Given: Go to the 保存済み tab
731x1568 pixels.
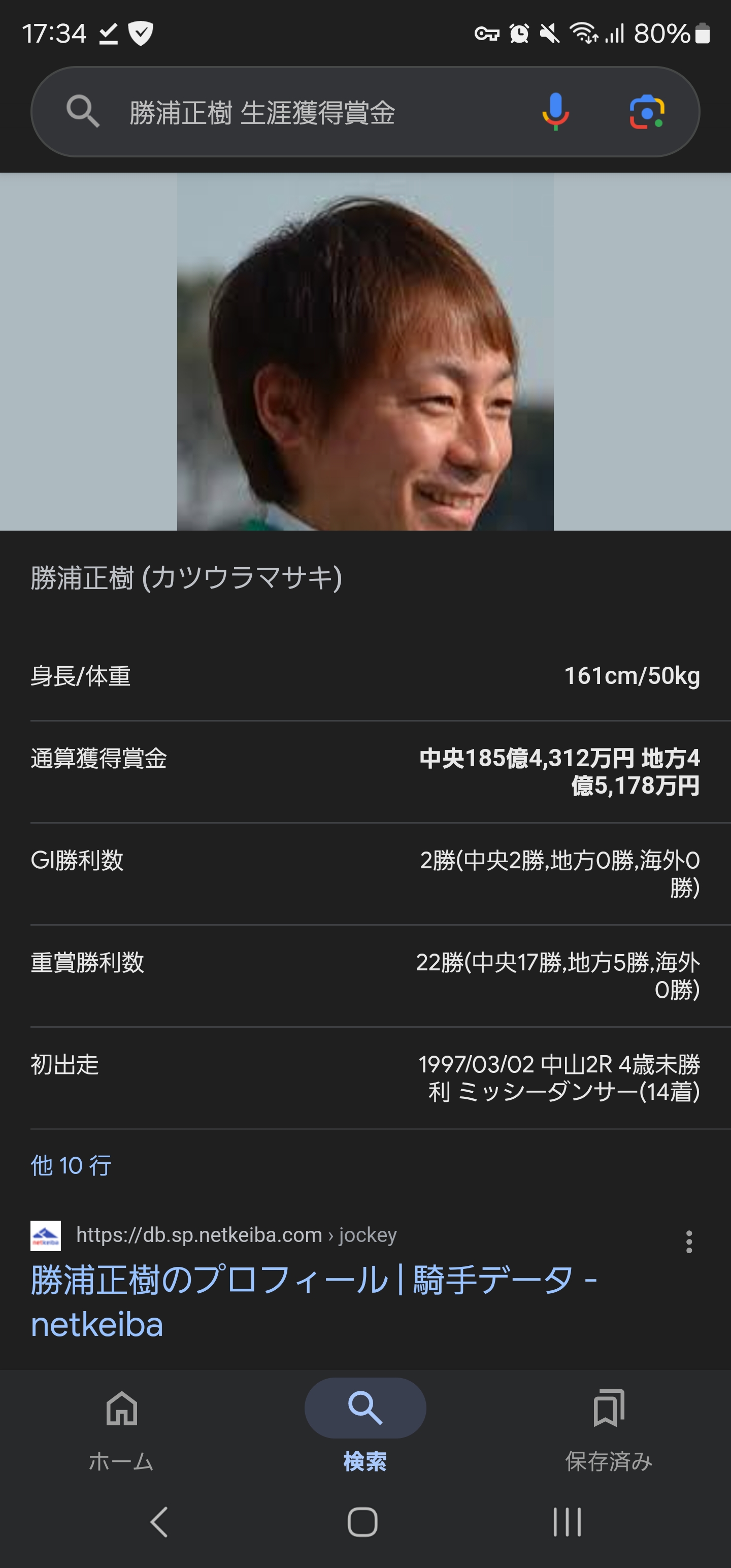Looking at the screenshot, I should click(609, 1430).
